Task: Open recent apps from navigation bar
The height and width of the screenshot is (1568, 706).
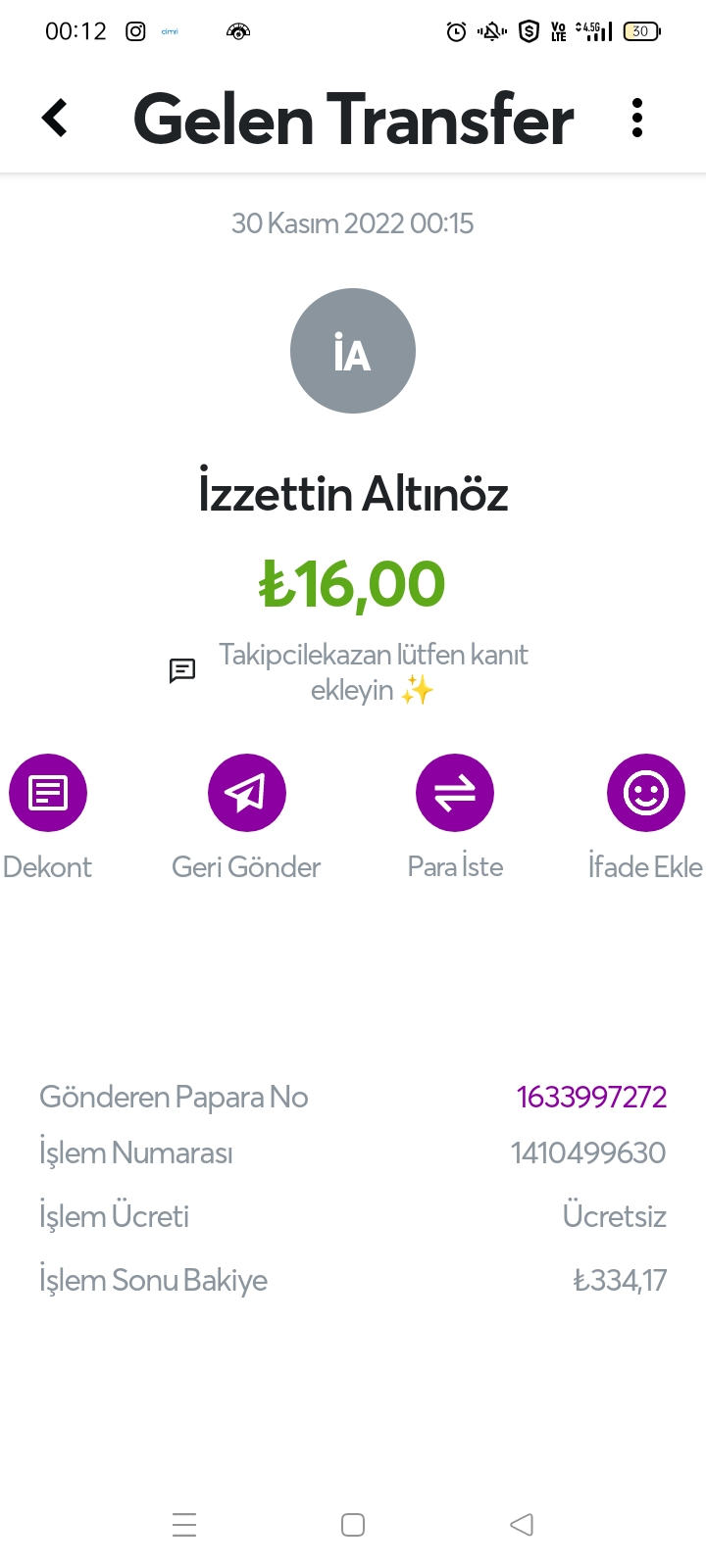Action: tap(184, 1525)
